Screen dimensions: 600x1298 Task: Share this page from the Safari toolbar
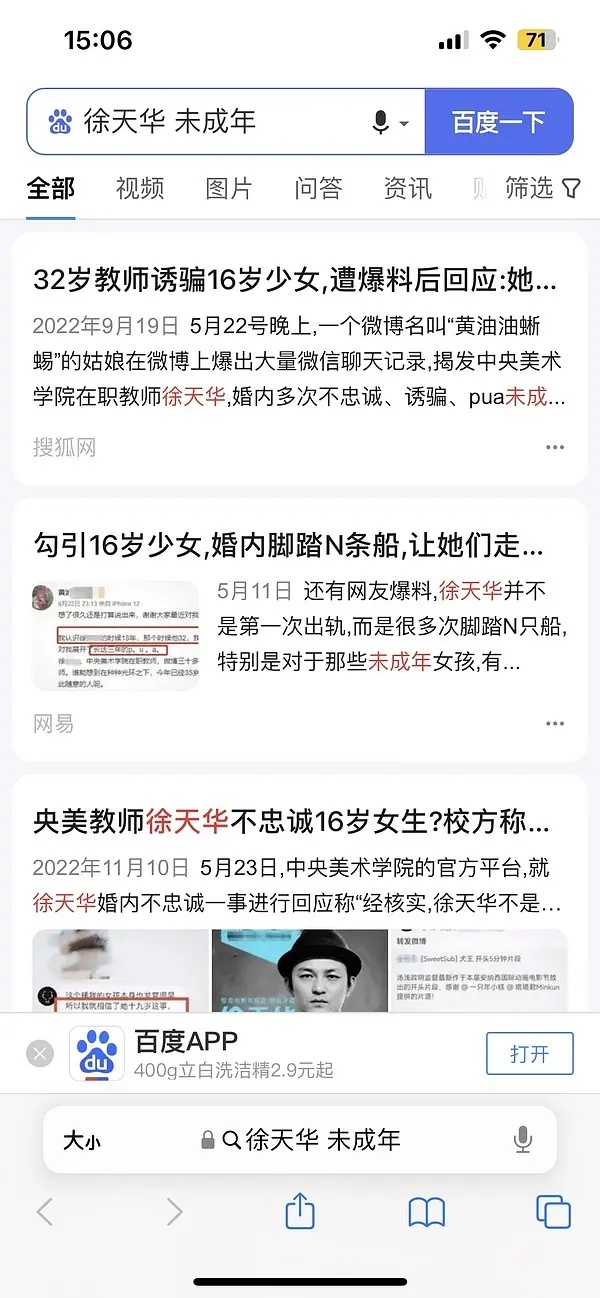[x=300, y=1212]
